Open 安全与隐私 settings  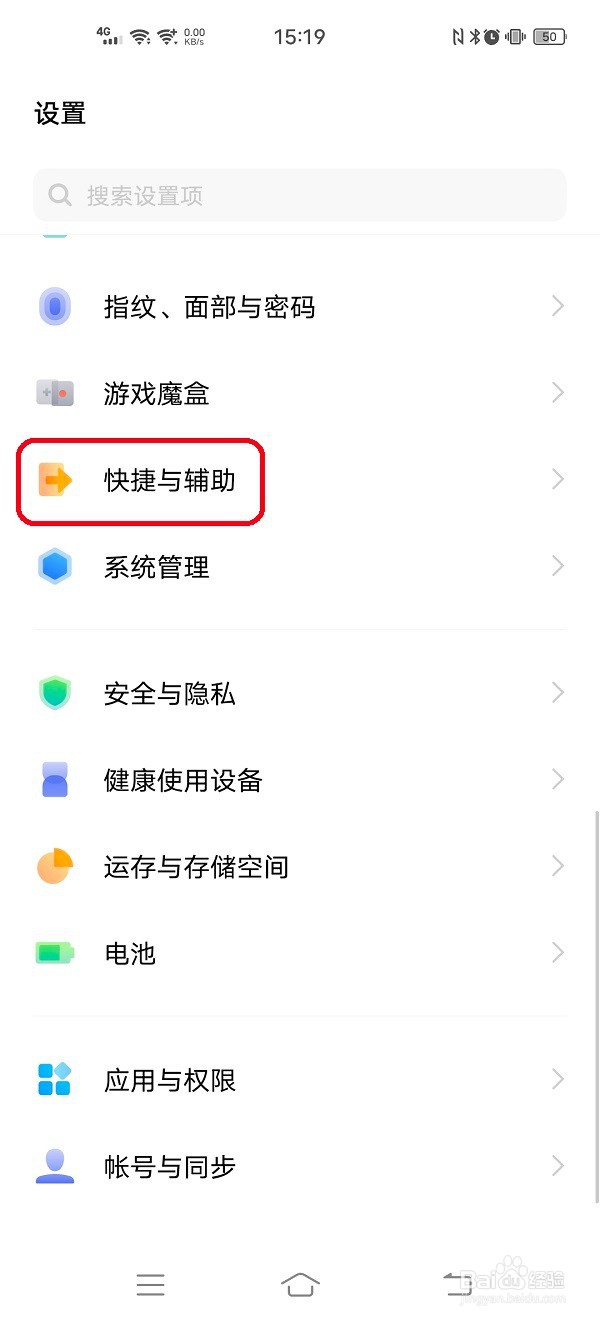point(300,693)
